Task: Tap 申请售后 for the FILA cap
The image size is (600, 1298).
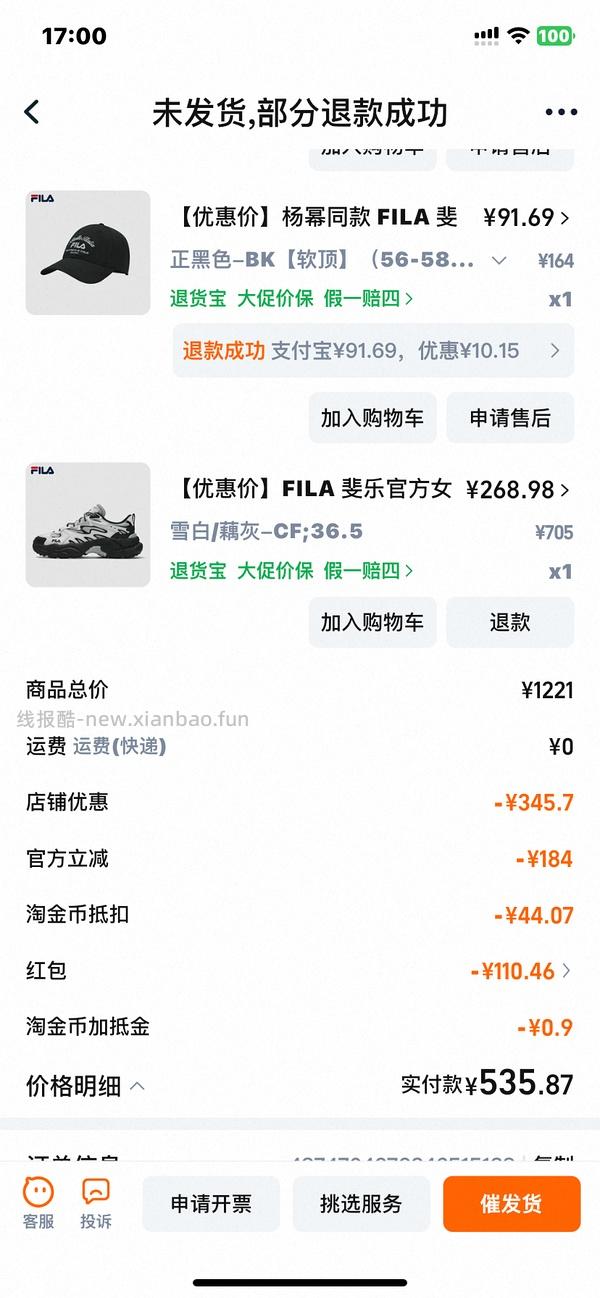Action: pos(510,418)
